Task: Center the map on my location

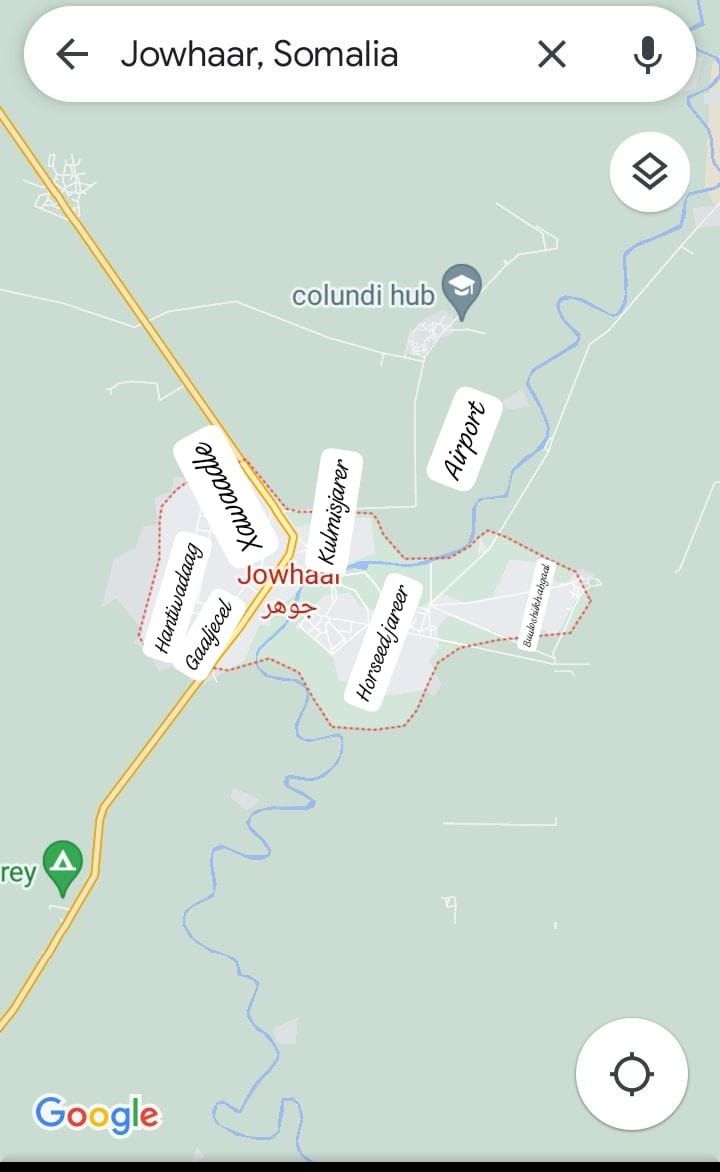Action: (632, 1075)
